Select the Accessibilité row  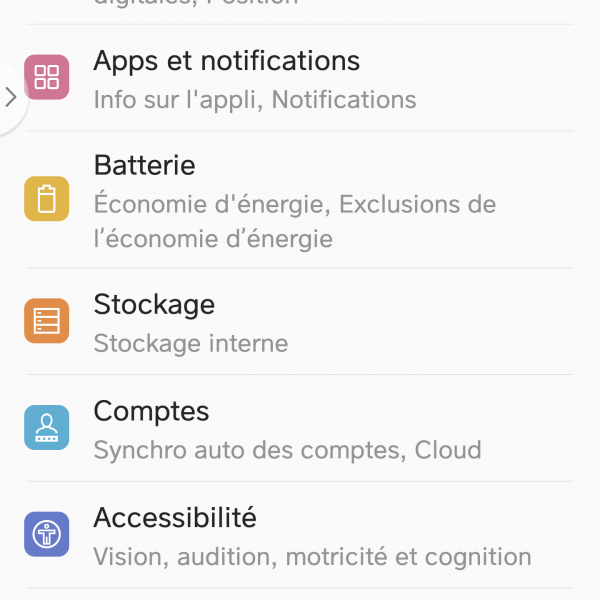(x=300, y=536)
